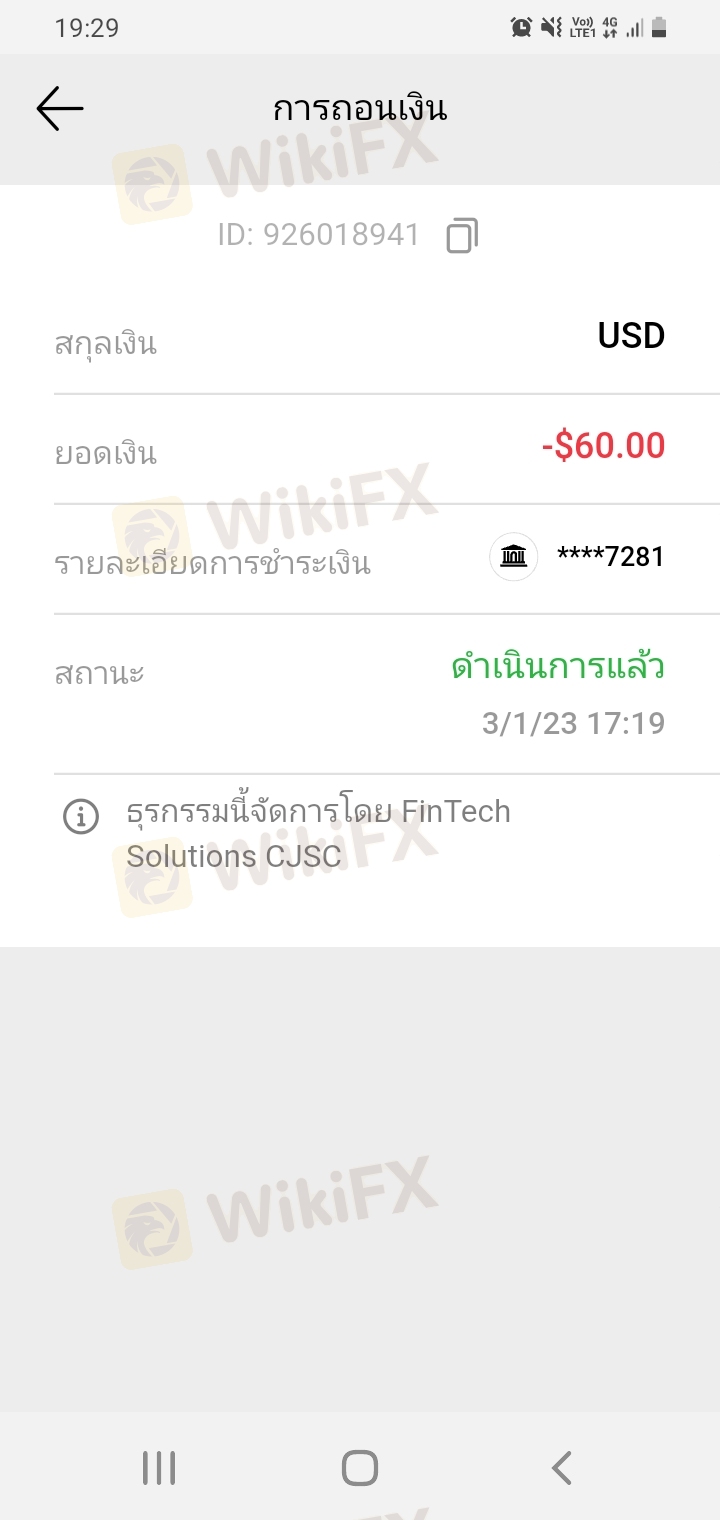Open recent apps from navigation bar
The image size is (720, 1520).
(x=159, y=1468)
